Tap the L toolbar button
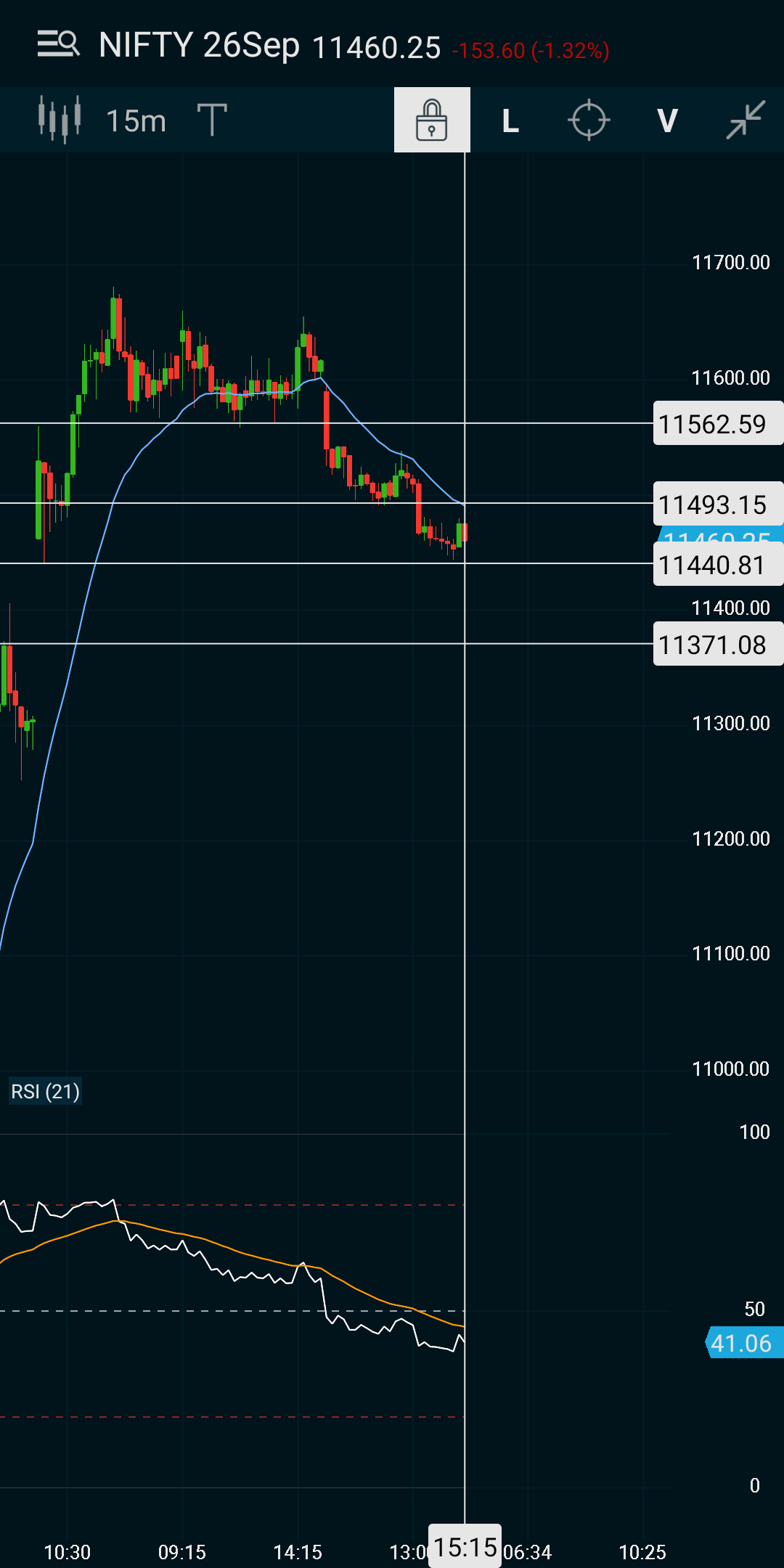Image resolution: width=784 pixels, height=1568 pixels. 510,121
